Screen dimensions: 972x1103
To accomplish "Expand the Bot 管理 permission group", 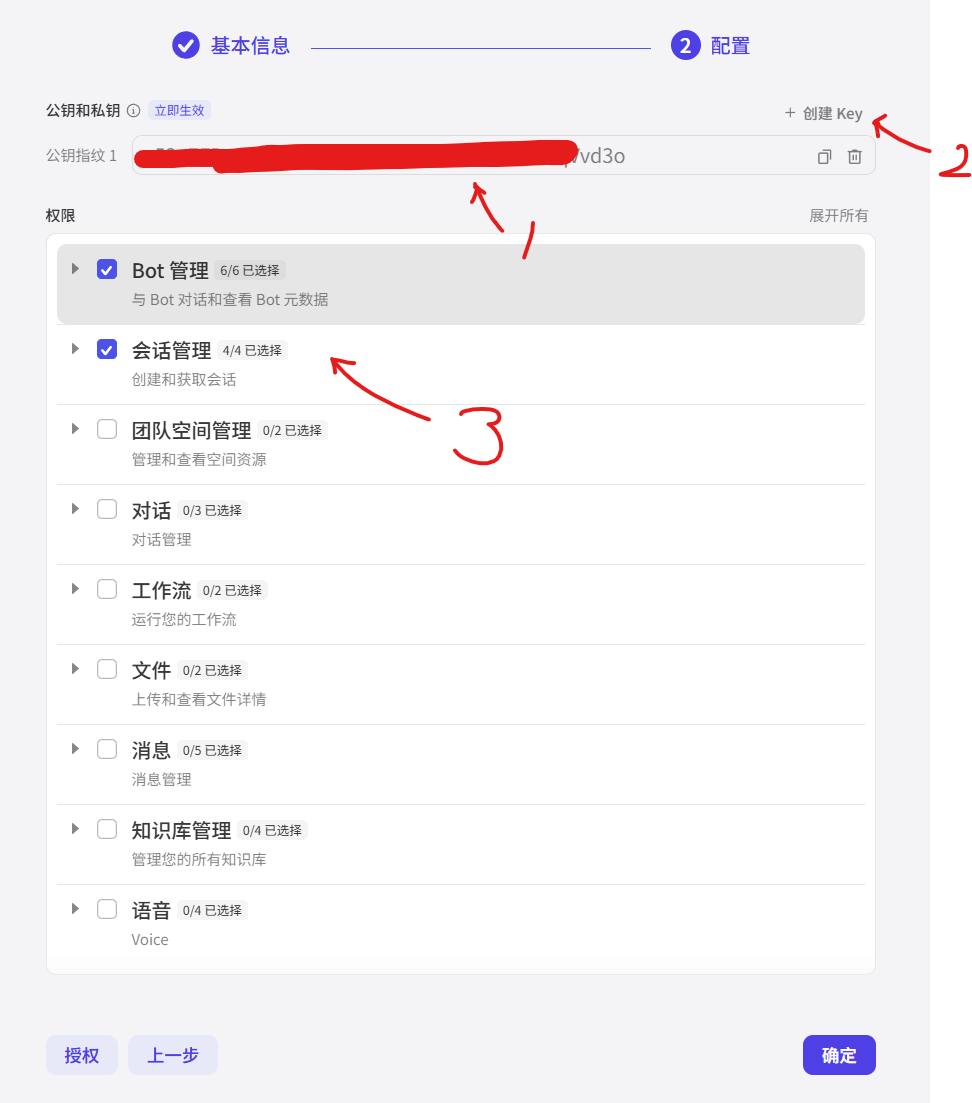I will tap(75, 269).
